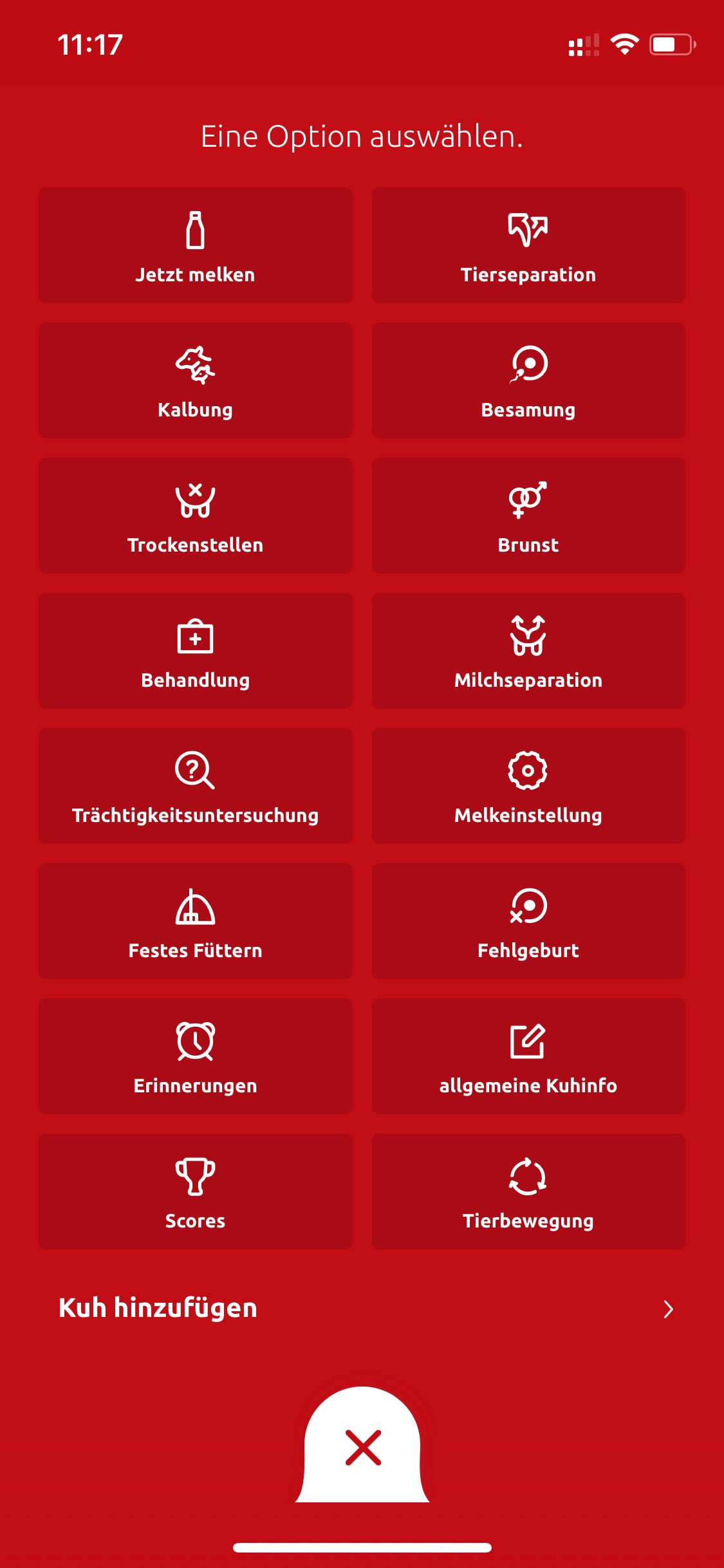Screen dimensions: 724x1568
Task: Choose Trockenstellen
Action: (195, 516)
